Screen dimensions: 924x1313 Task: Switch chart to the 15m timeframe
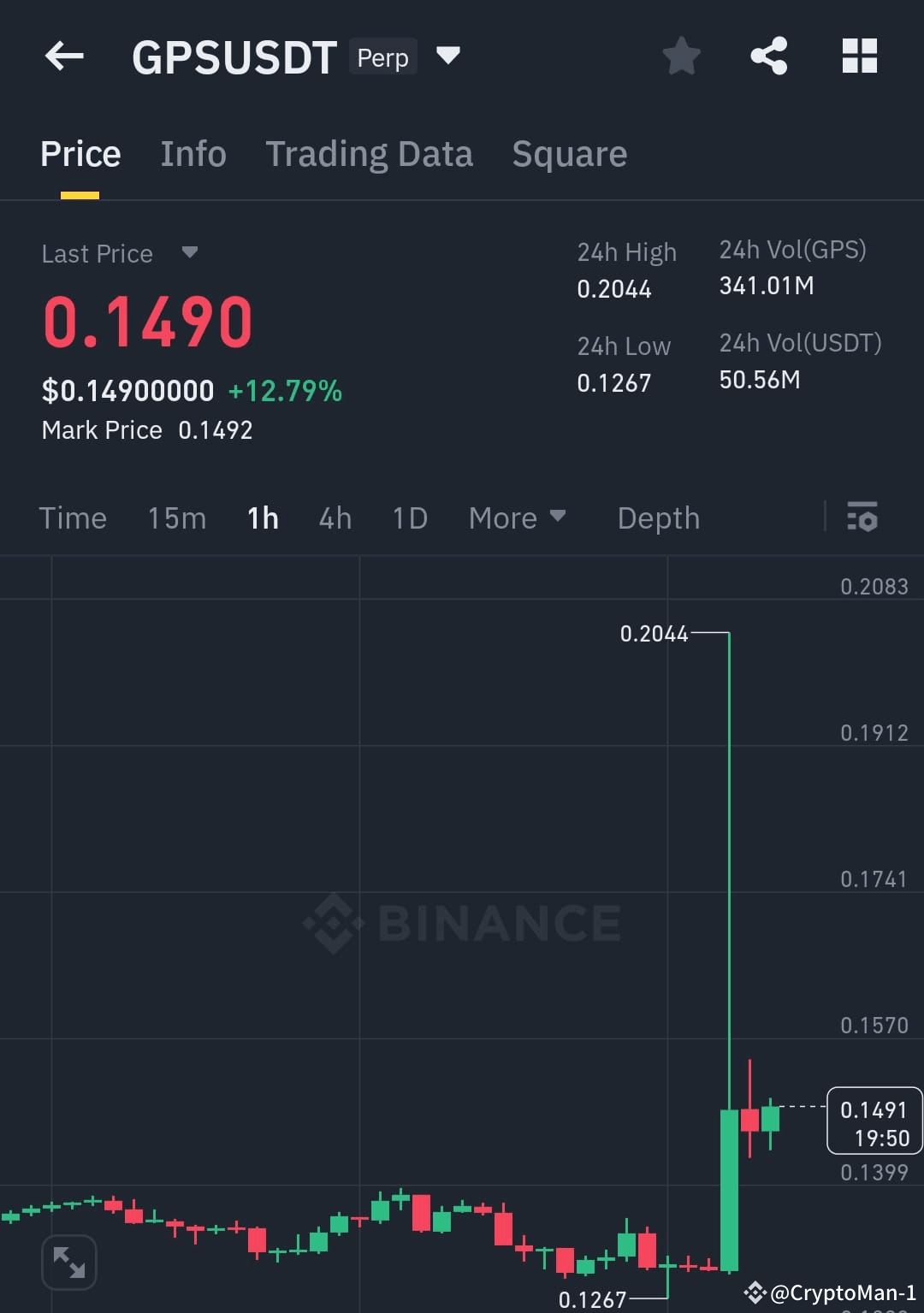[176, 518]
